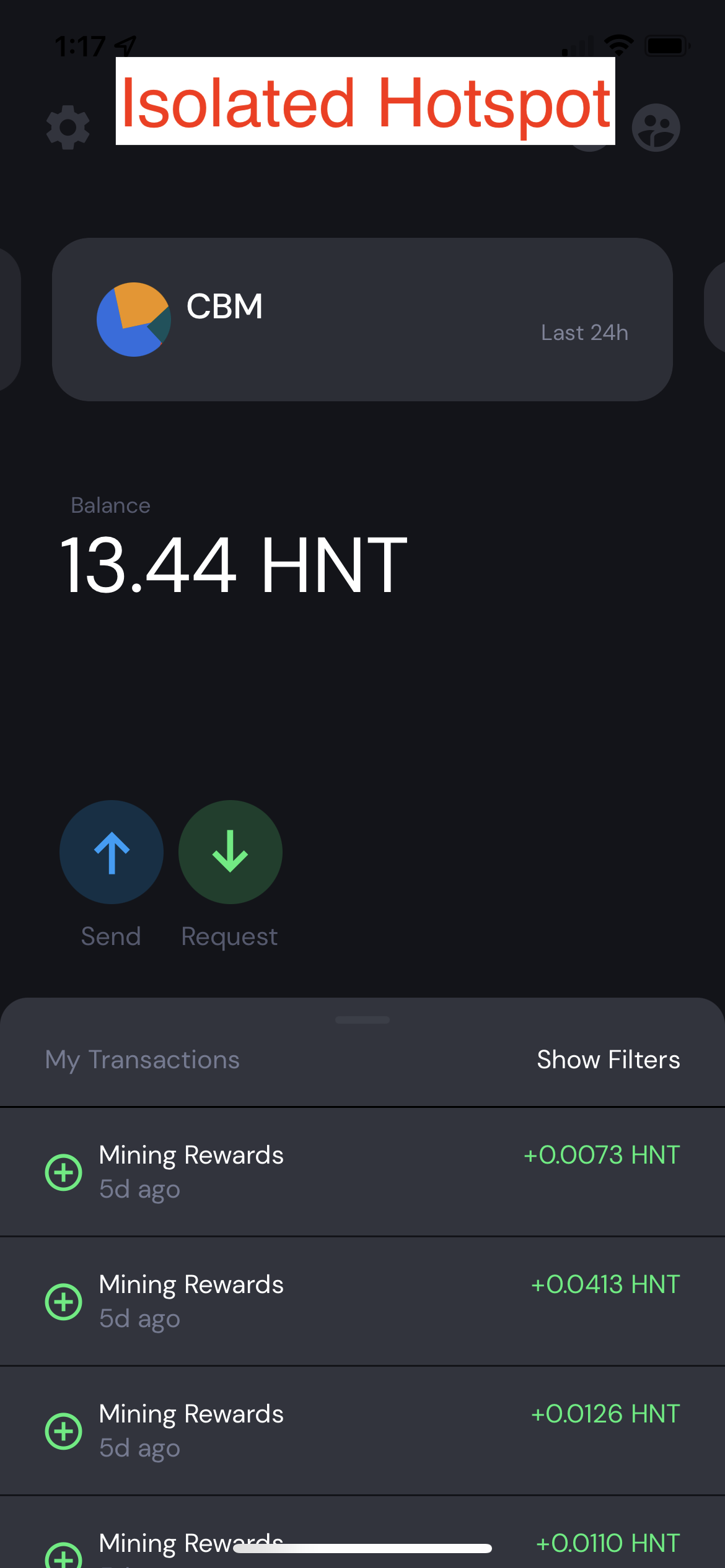
Task: Open the CBM hotspot card
Action: (362, 320)
